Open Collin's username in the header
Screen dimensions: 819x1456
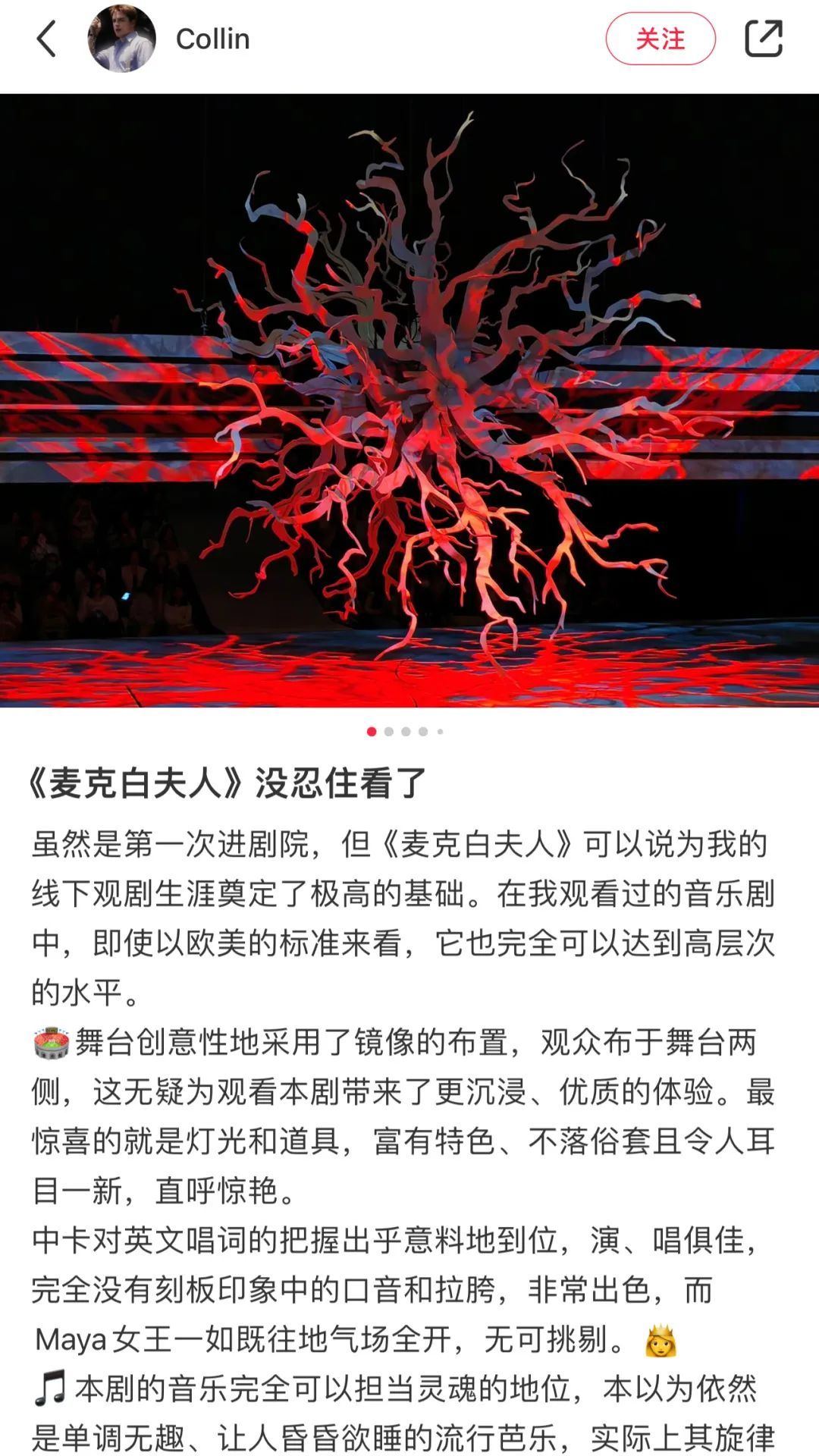[212, 39]
